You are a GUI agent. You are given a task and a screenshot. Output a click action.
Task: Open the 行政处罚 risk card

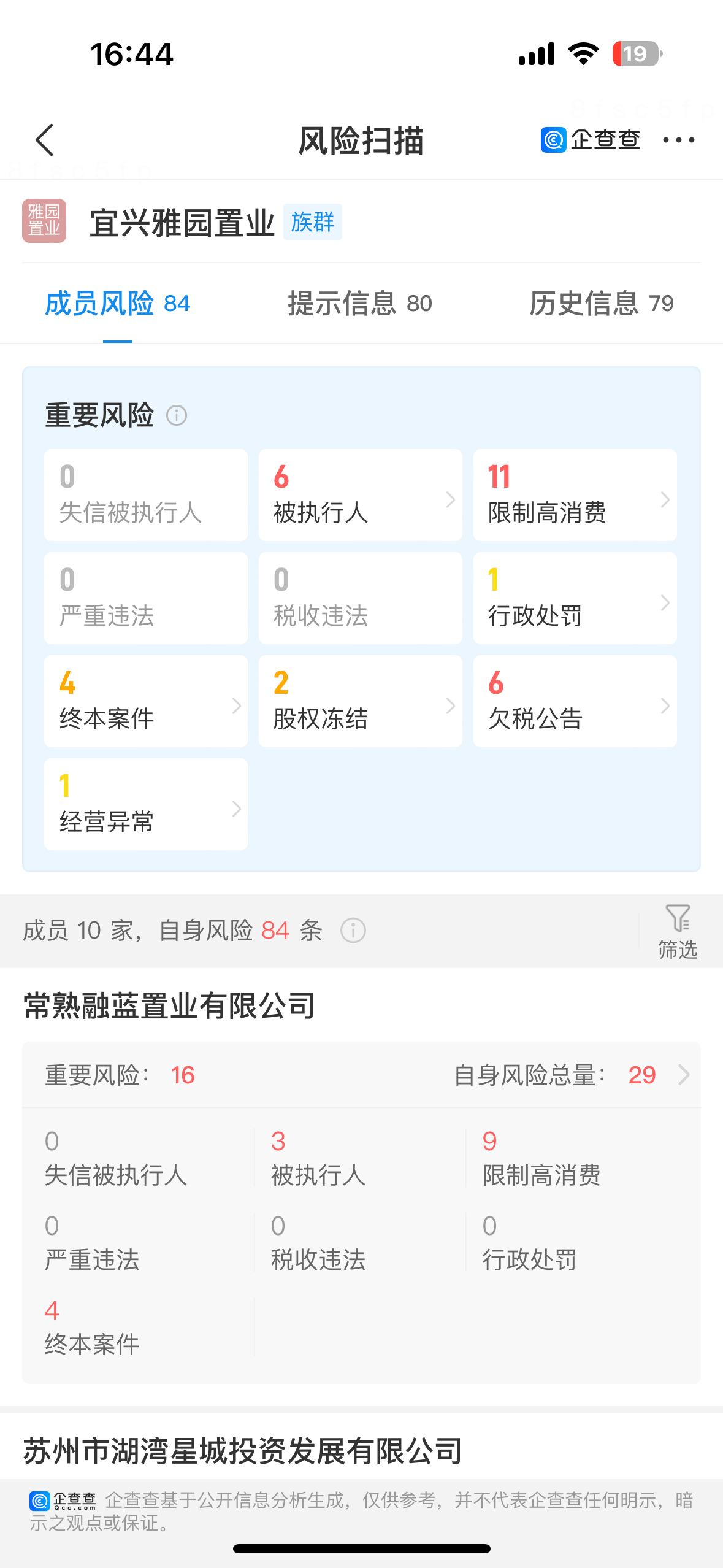coord(575,598)
